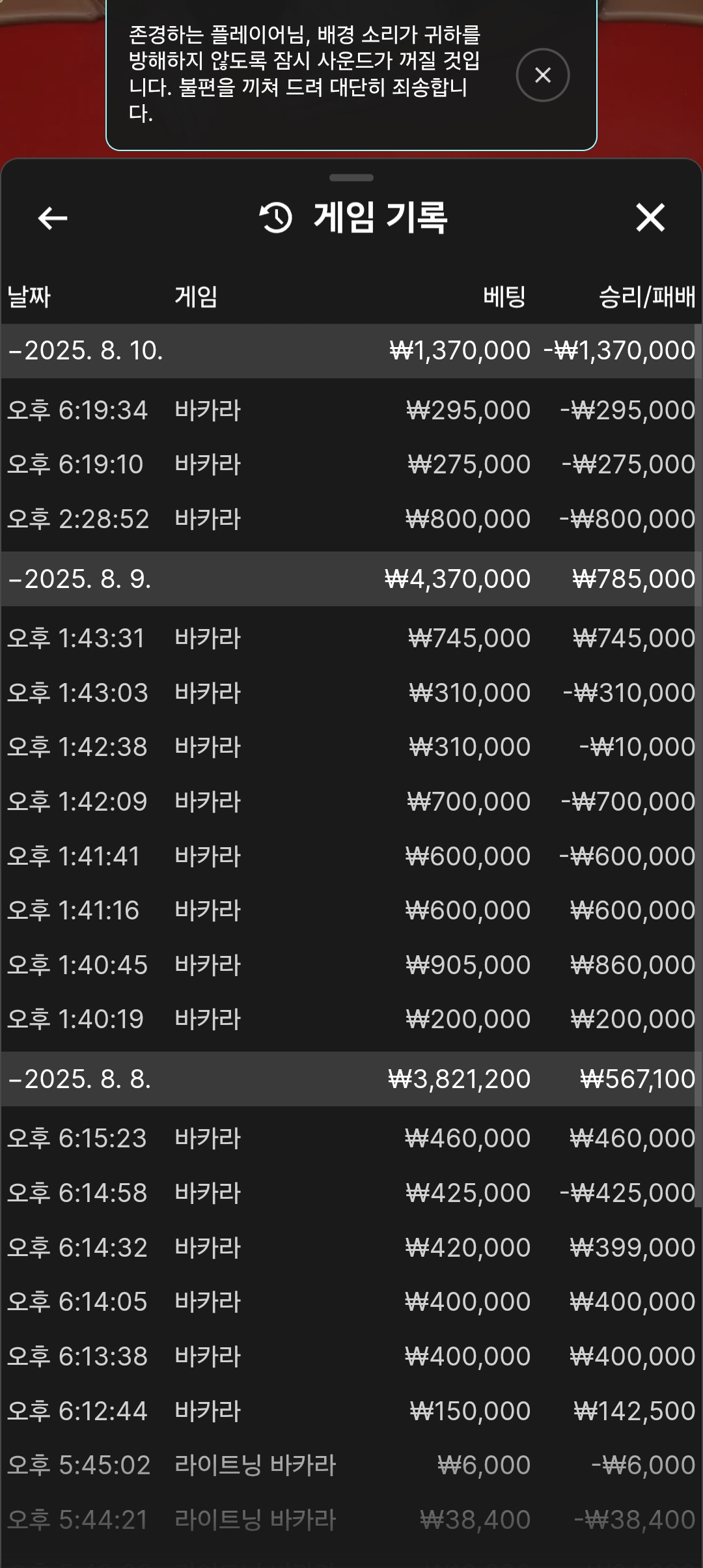The image size is (703, 1568).
Task: Open the 오후 1:43:31 바카라 record
Action: coord(351,638)
